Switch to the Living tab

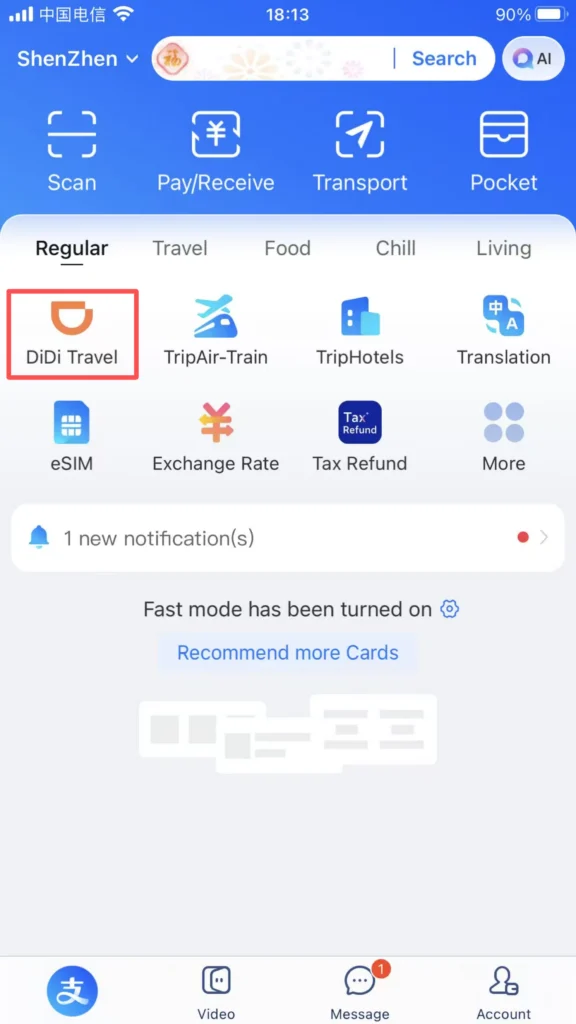pos(504,248)
